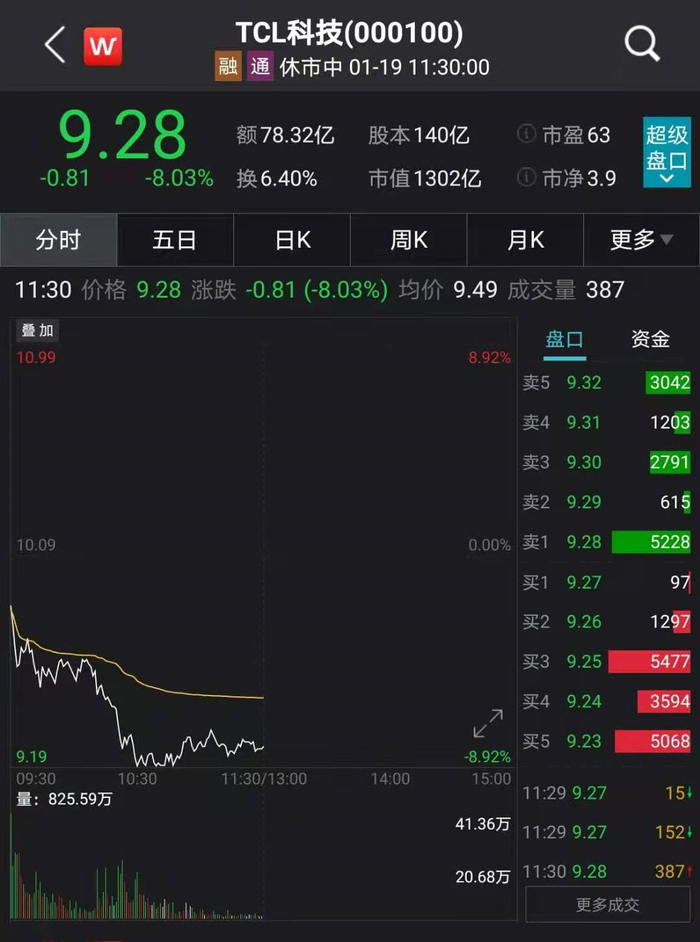Tap the 叠加 overlay button
The width and height of the screenshot is (700, 942).
click(37, 330)
